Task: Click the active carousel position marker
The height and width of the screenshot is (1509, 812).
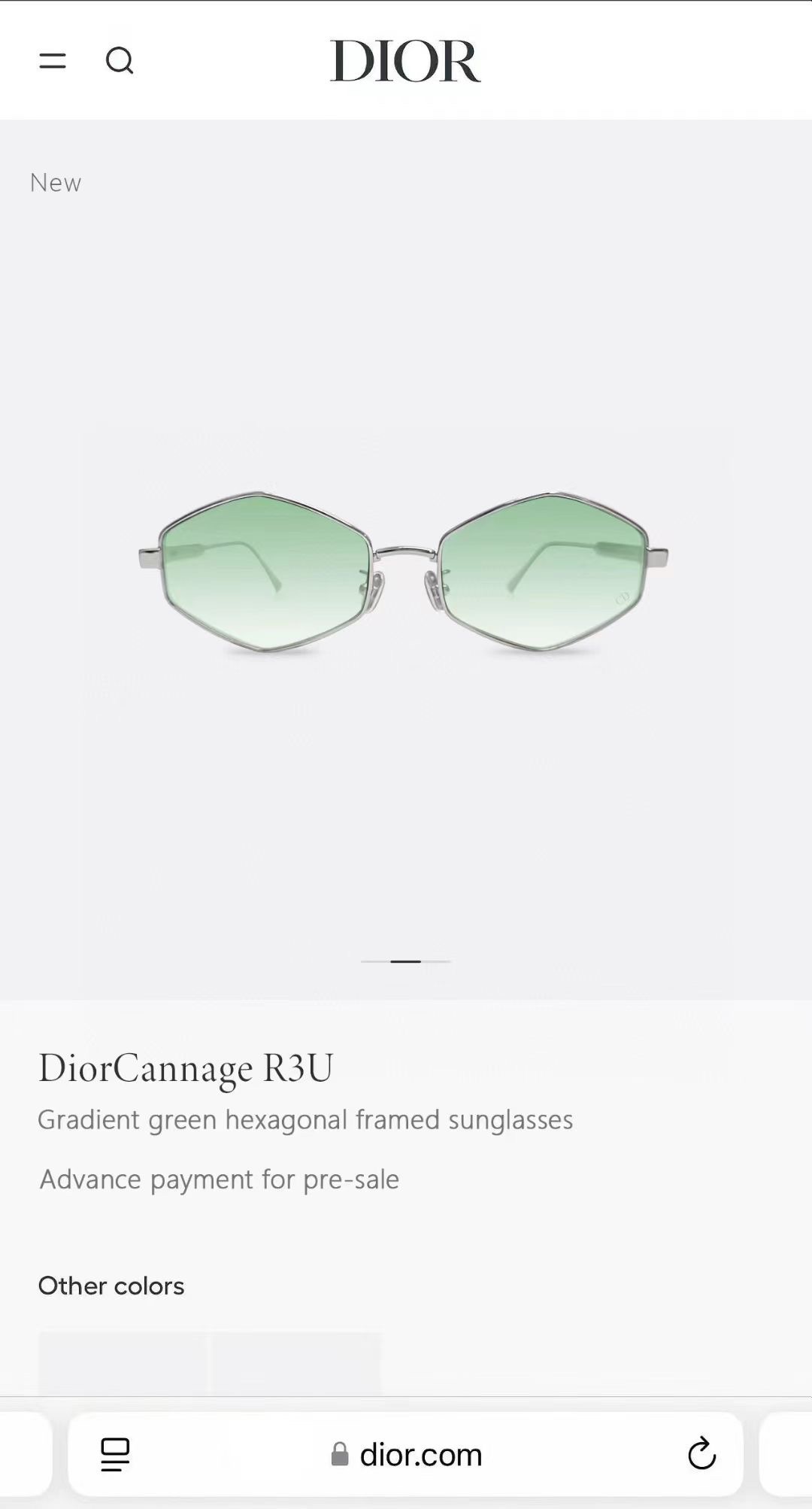Action: point(406,960)
